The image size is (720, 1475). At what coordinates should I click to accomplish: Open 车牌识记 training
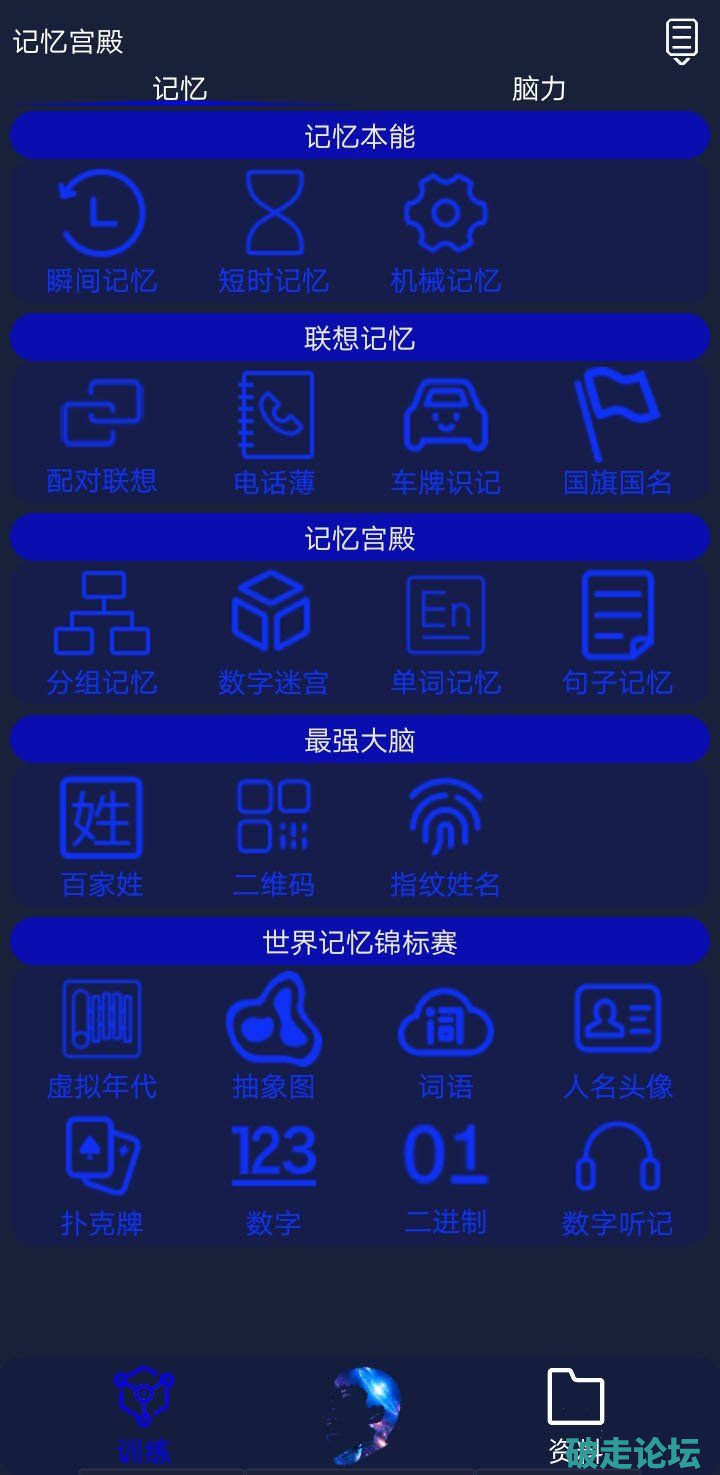pos(446,431)
